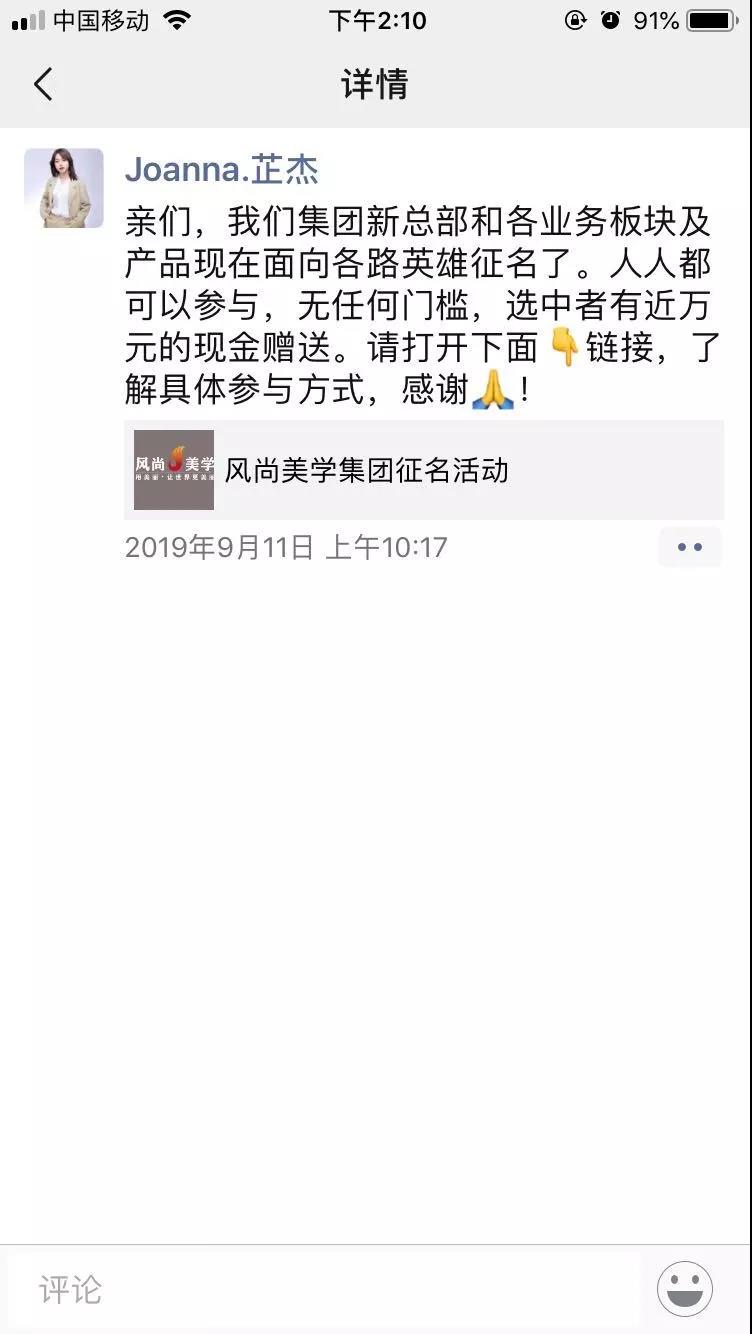Go back from the 详情 page

pos(43,85)
